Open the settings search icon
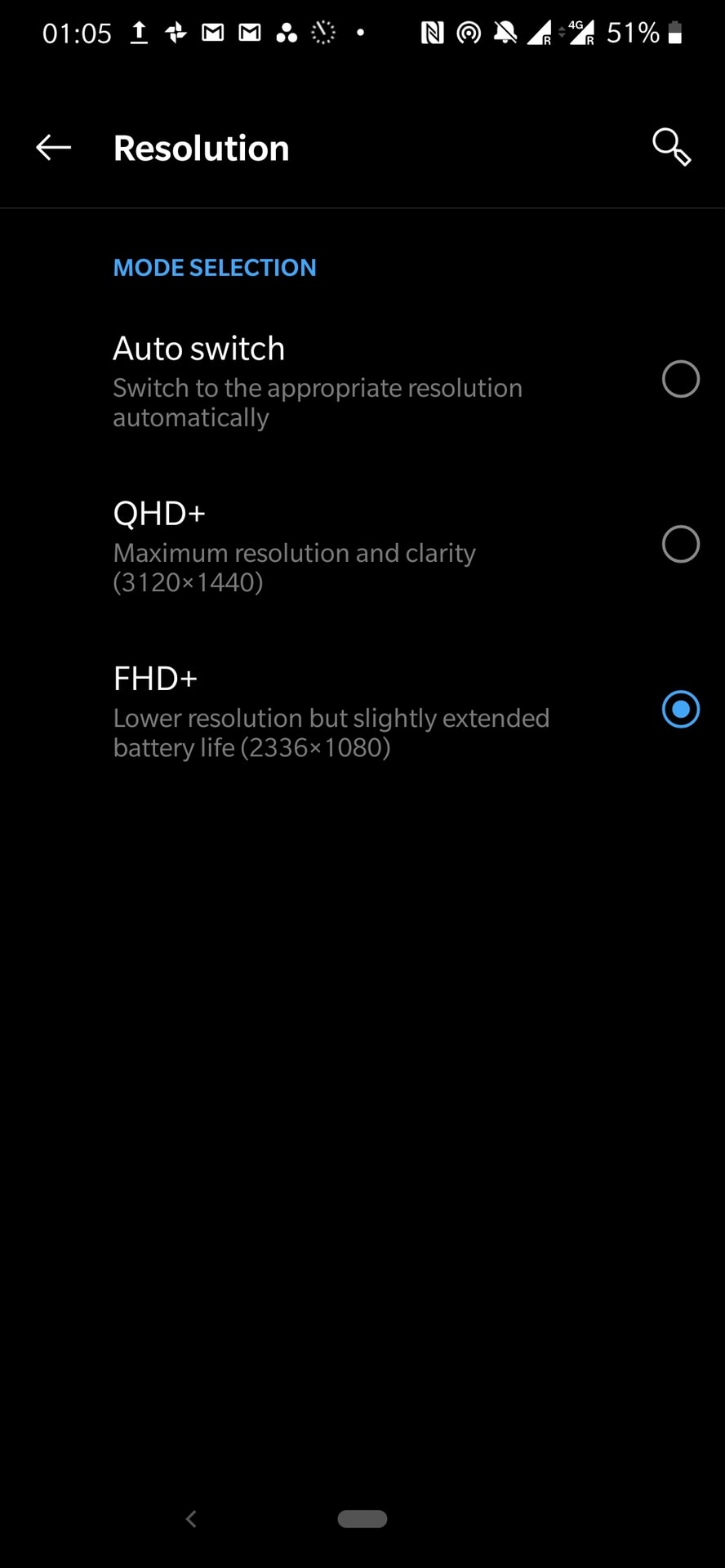 point(671,148)
